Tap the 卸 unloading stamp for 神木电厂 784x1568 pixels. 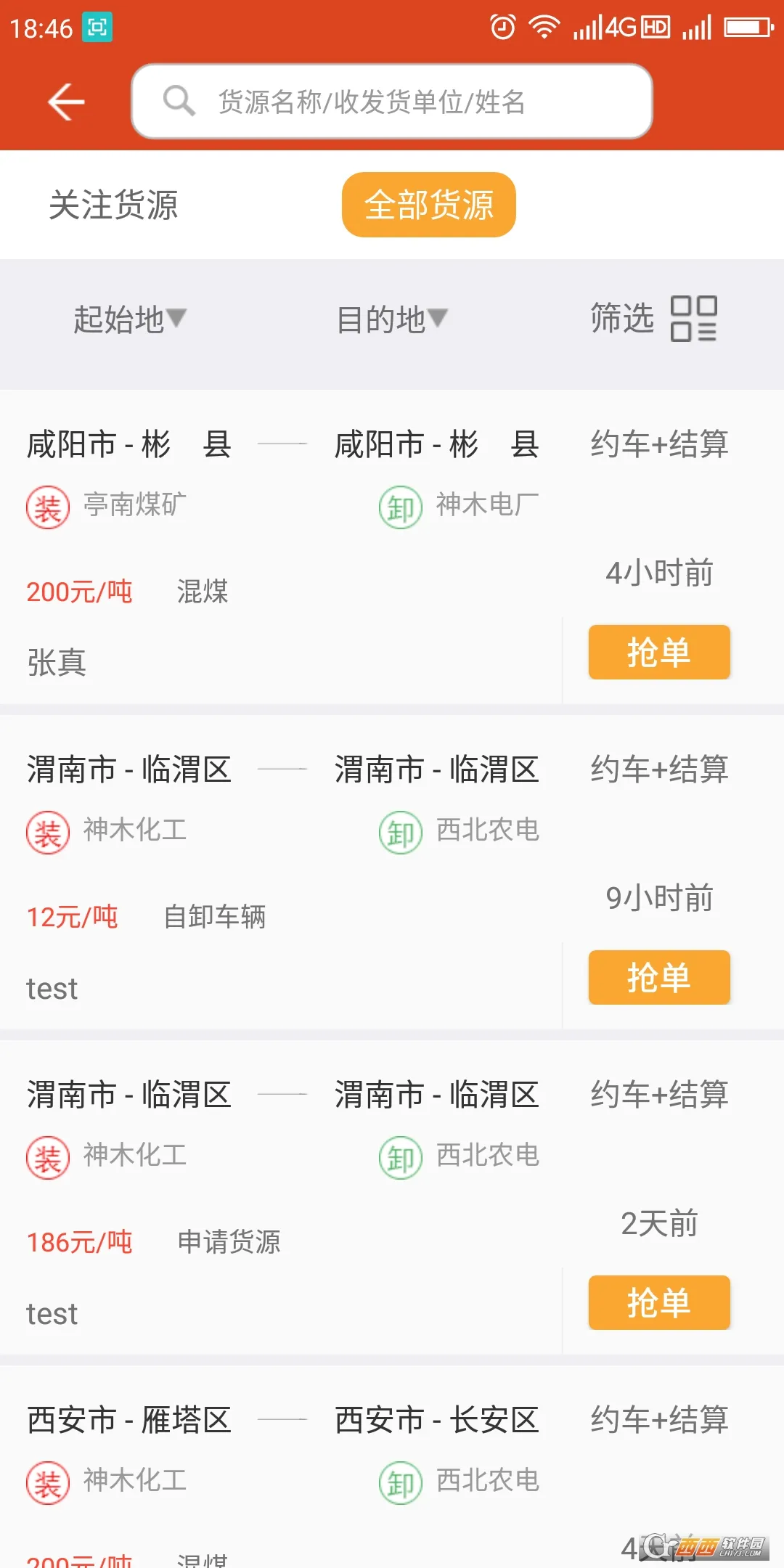pyautogui.click(x=400, y=507)
